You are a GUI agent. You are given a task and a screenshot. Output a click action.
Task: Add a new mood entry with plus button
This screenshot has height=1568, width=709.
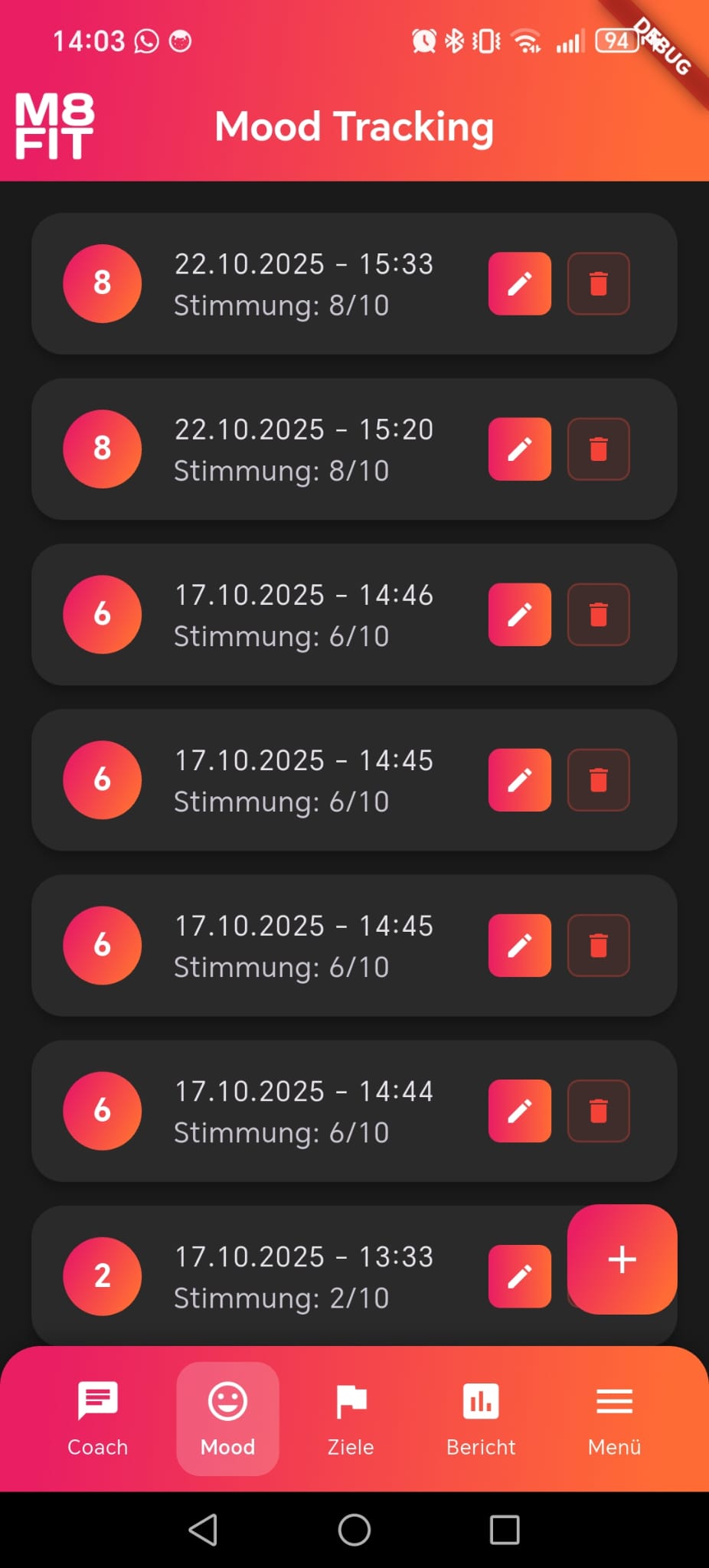(622, 1259)
